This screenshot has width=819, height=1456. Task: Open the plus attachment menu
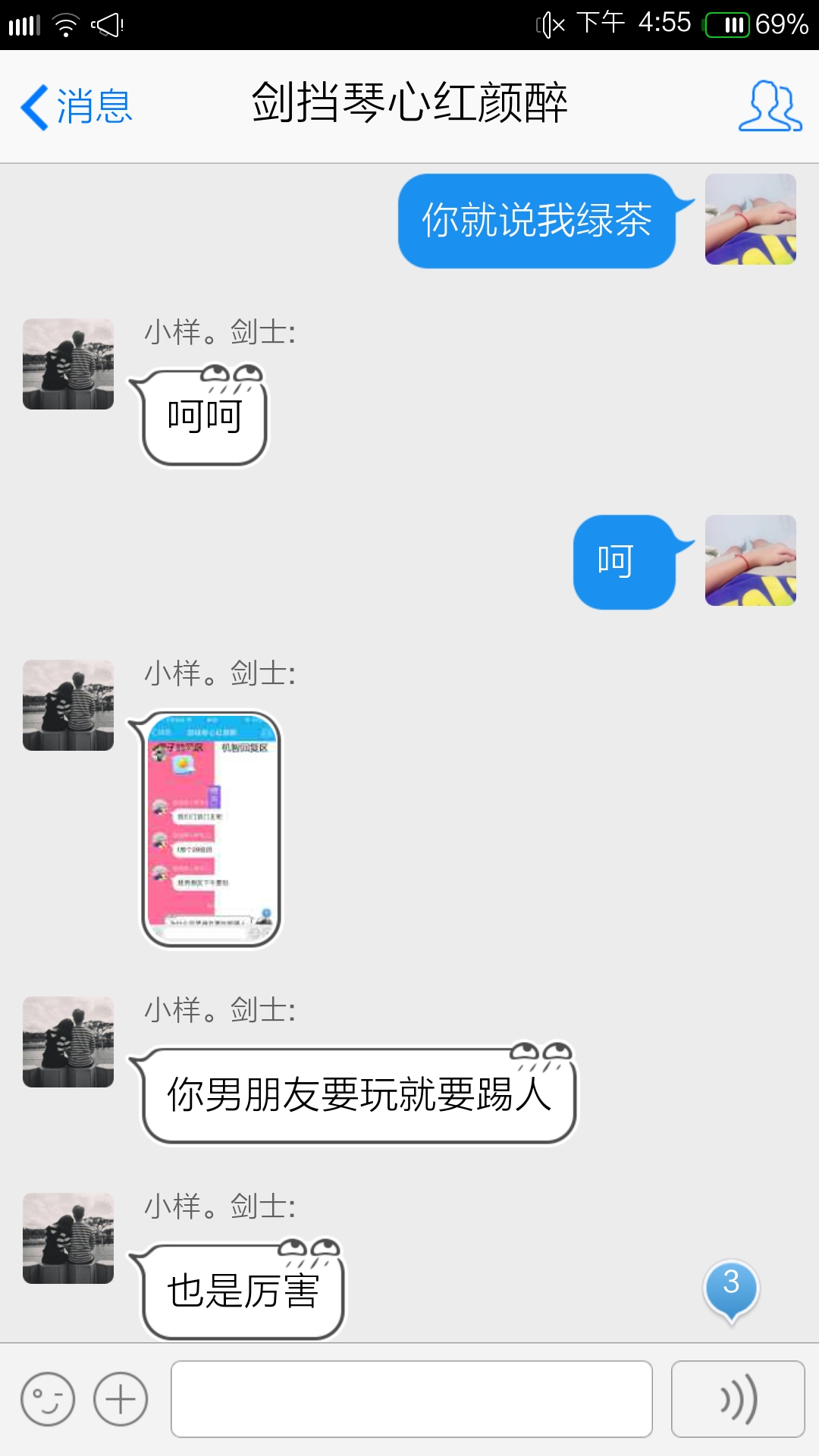click(121, 1399)
